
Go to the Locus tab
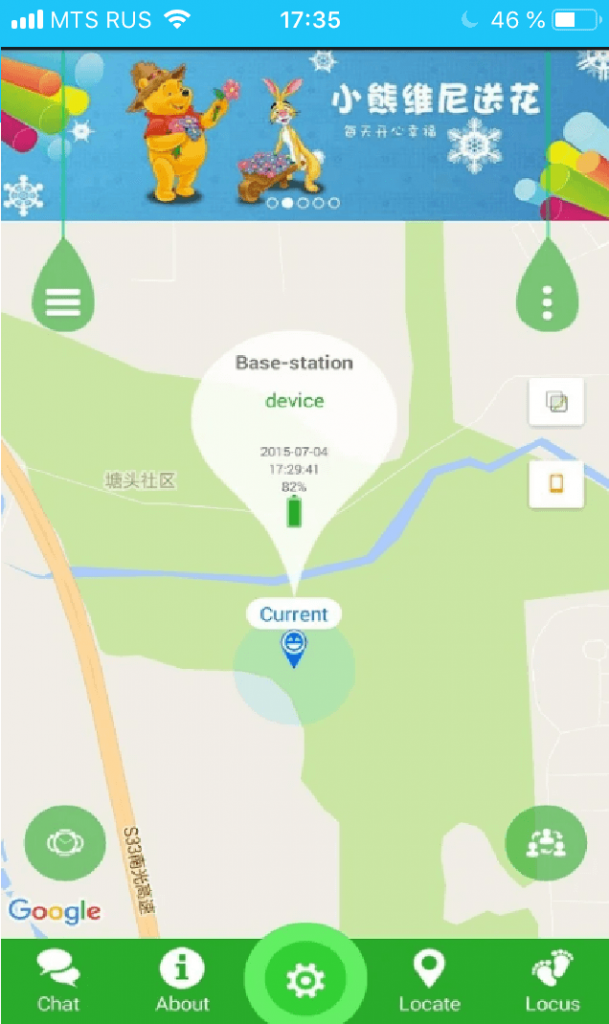(552, 981)
